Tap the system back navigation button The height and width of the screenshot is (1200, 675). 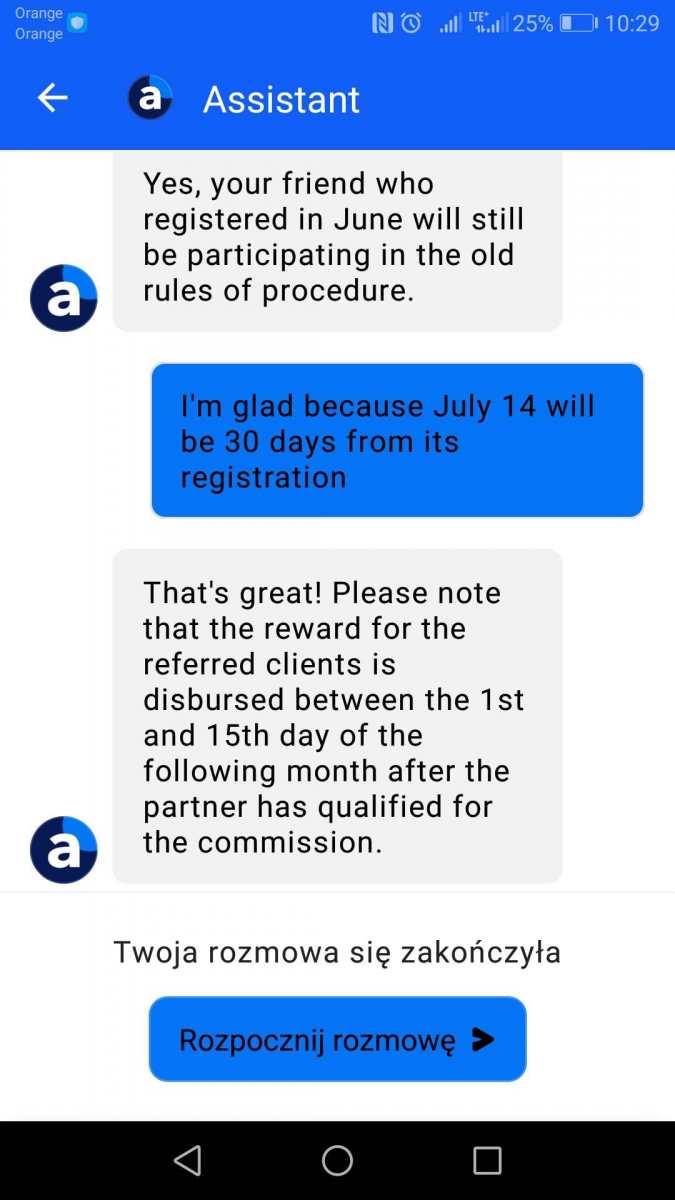tap(187, 1160)
